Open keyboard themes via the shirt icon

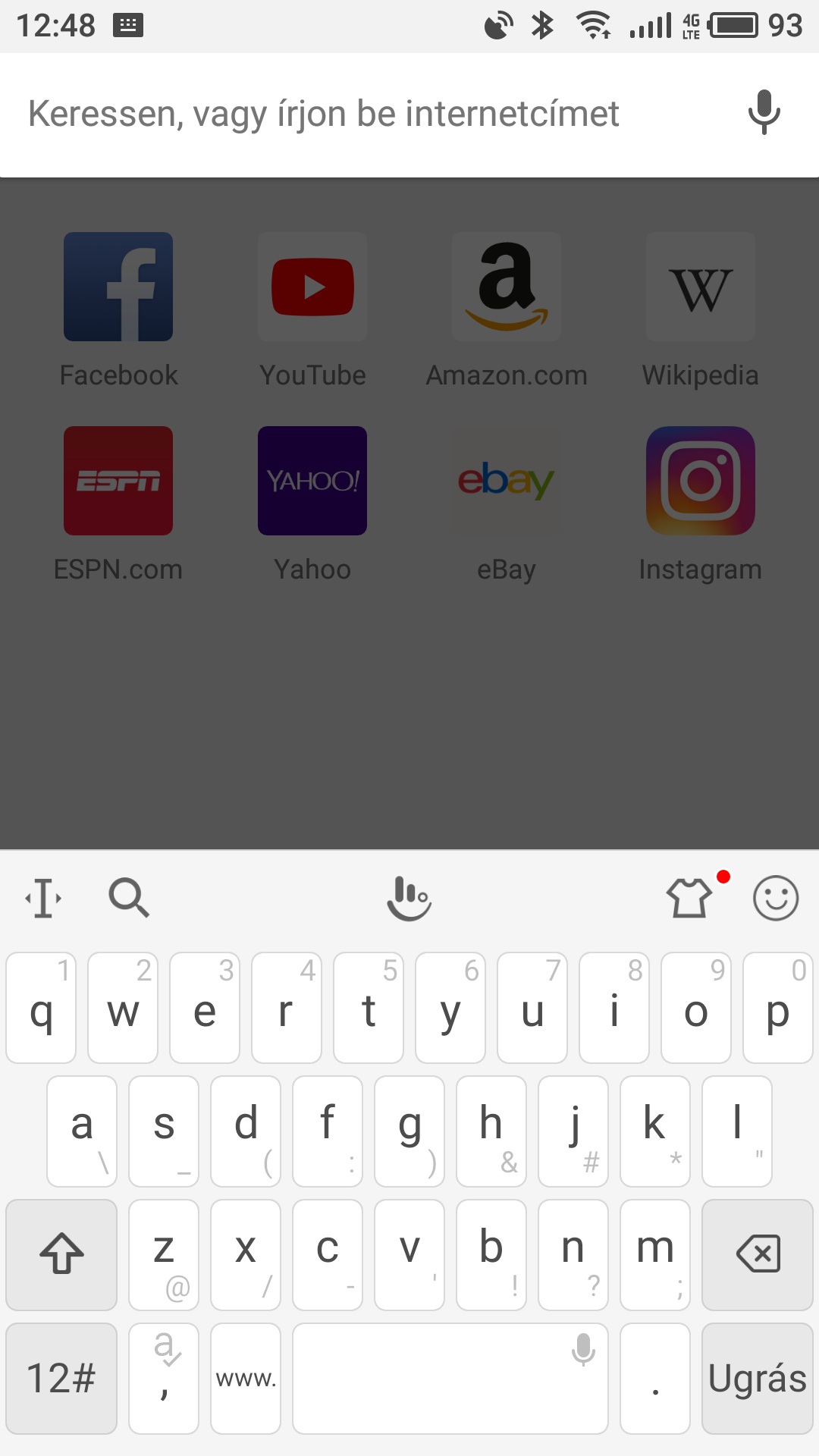click(690, 899)
